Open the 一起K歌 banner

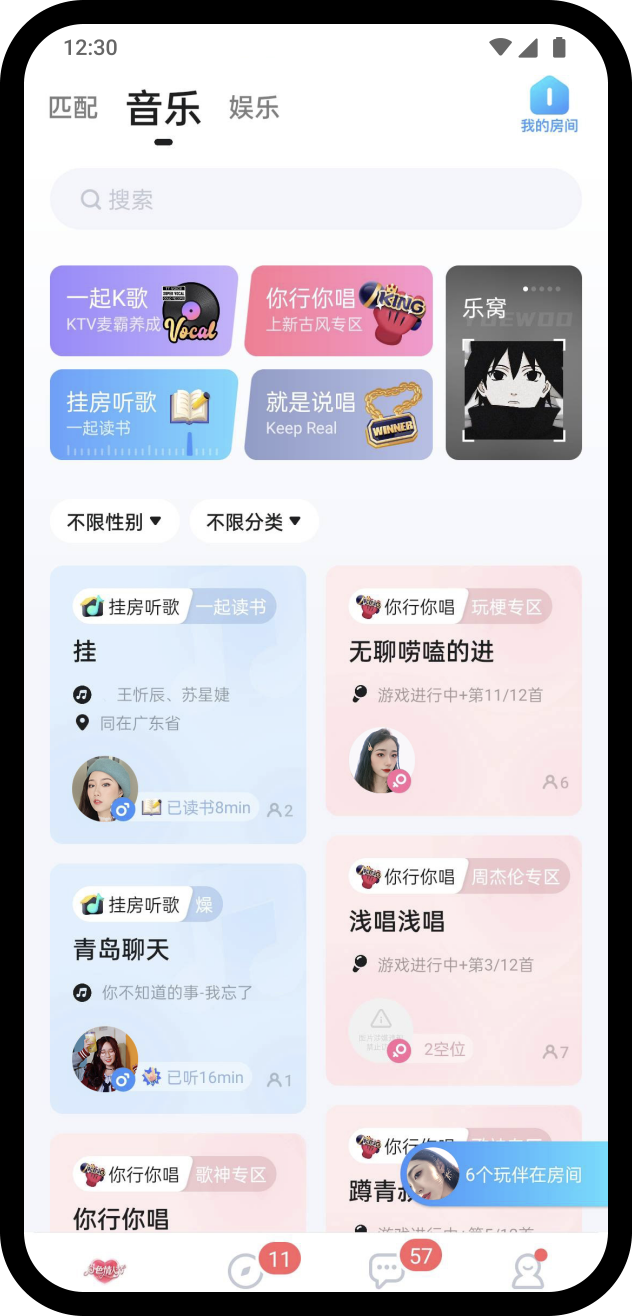(143, 311)
